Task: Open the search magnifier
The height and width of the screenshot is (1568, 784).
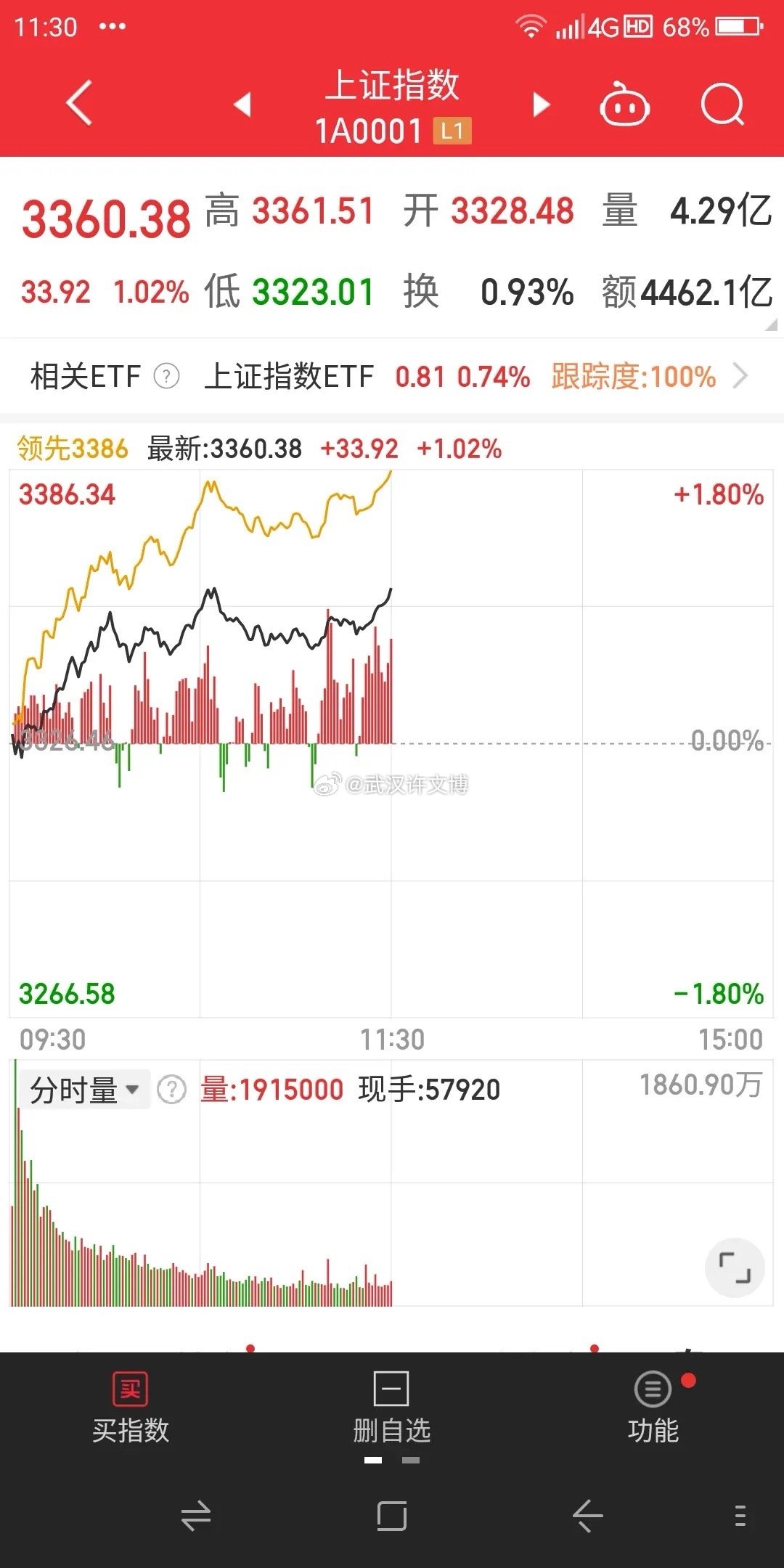Action: tap(723, 105)
